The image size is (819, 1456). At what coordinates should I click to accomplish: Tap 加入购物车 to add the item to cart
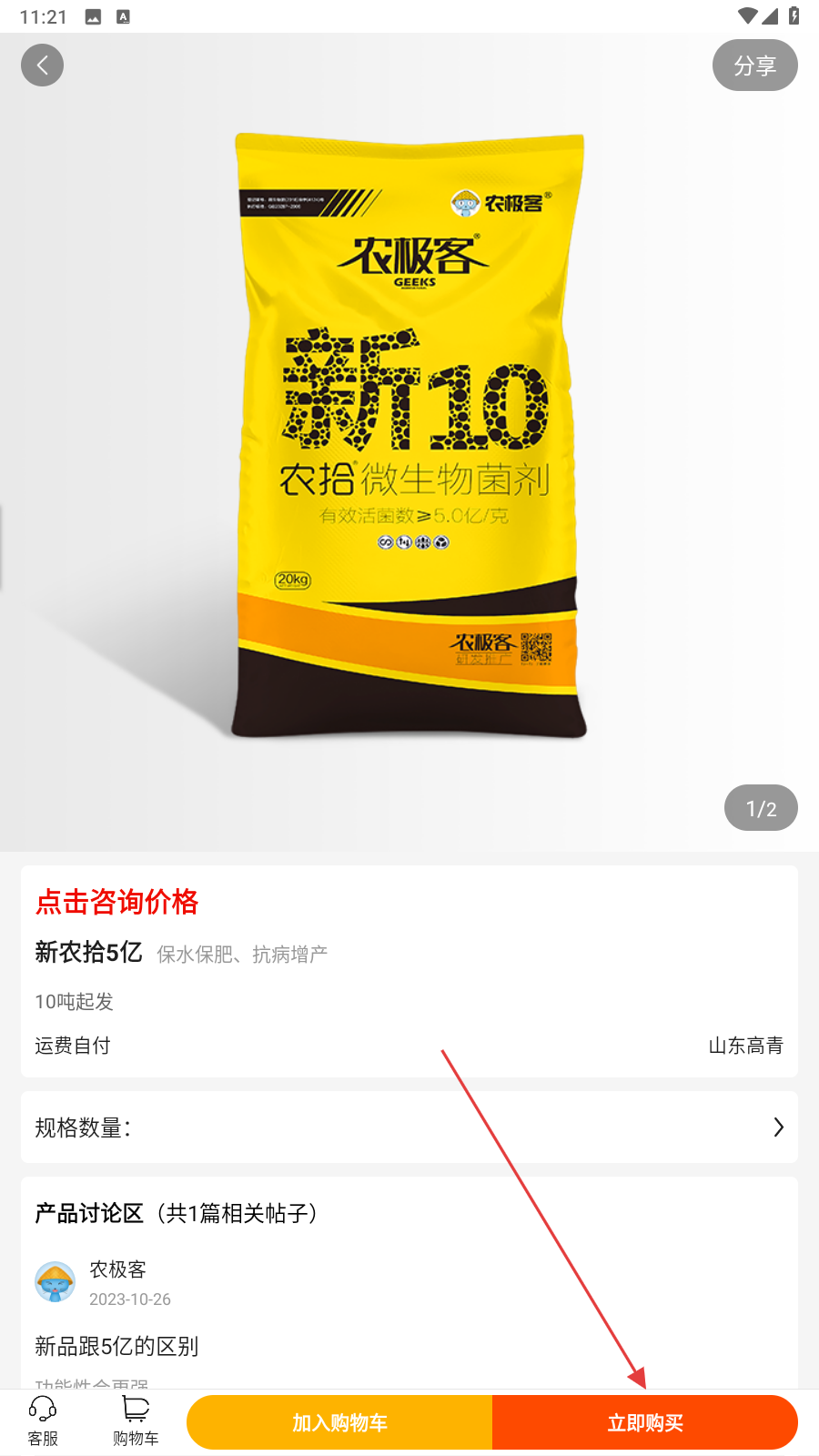339,1422
